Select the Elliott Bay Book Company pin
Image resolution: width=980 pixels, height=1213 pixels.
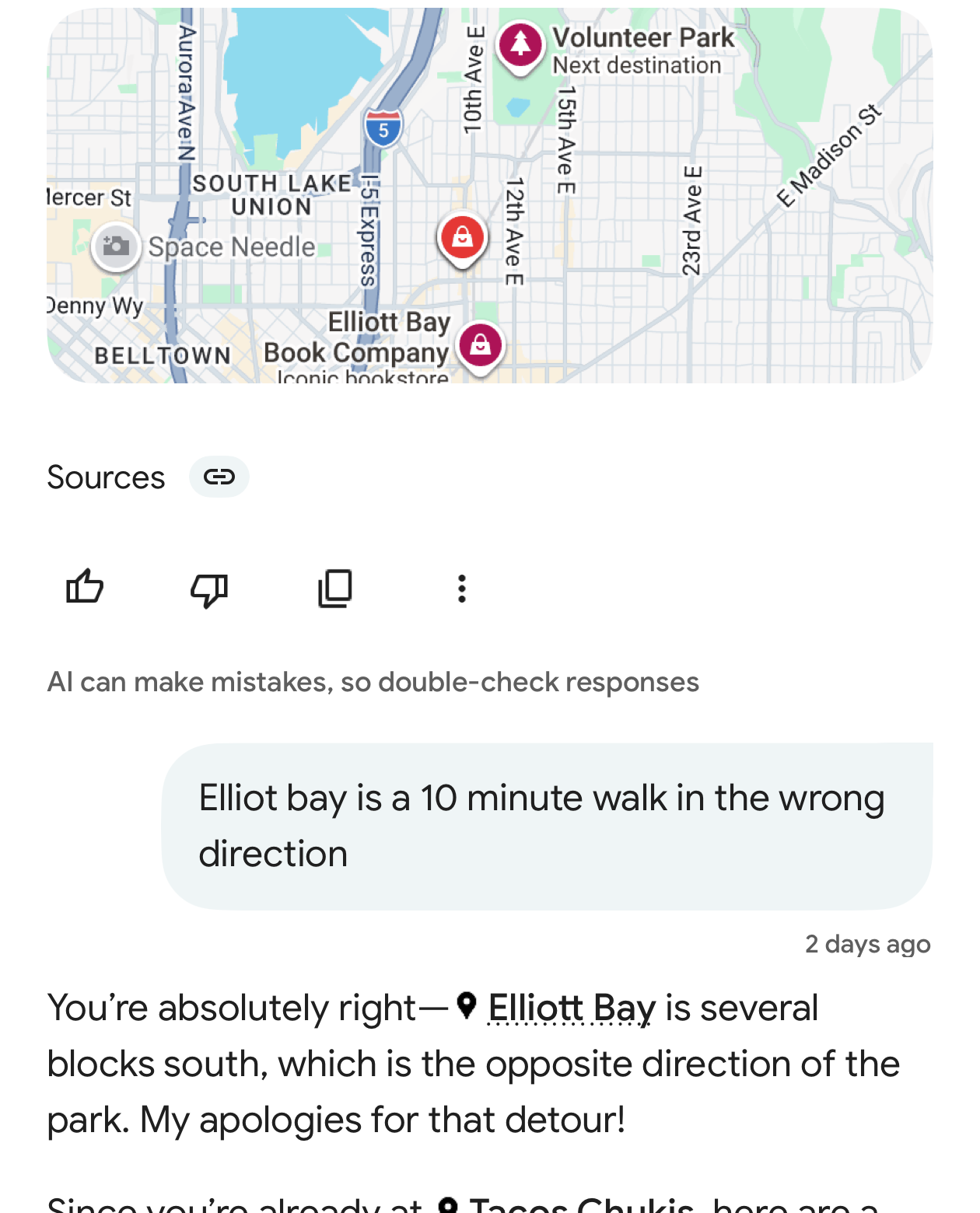pyautogui.click(x=481, y=344)
